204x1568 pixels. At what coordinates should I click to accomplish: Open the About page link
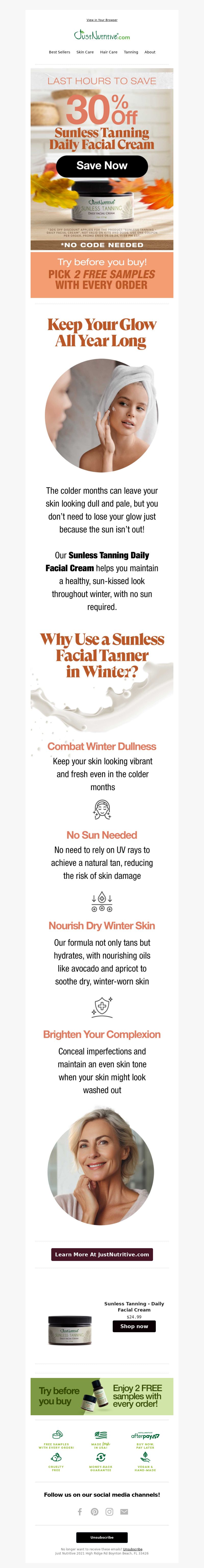(x=150, y=52)
